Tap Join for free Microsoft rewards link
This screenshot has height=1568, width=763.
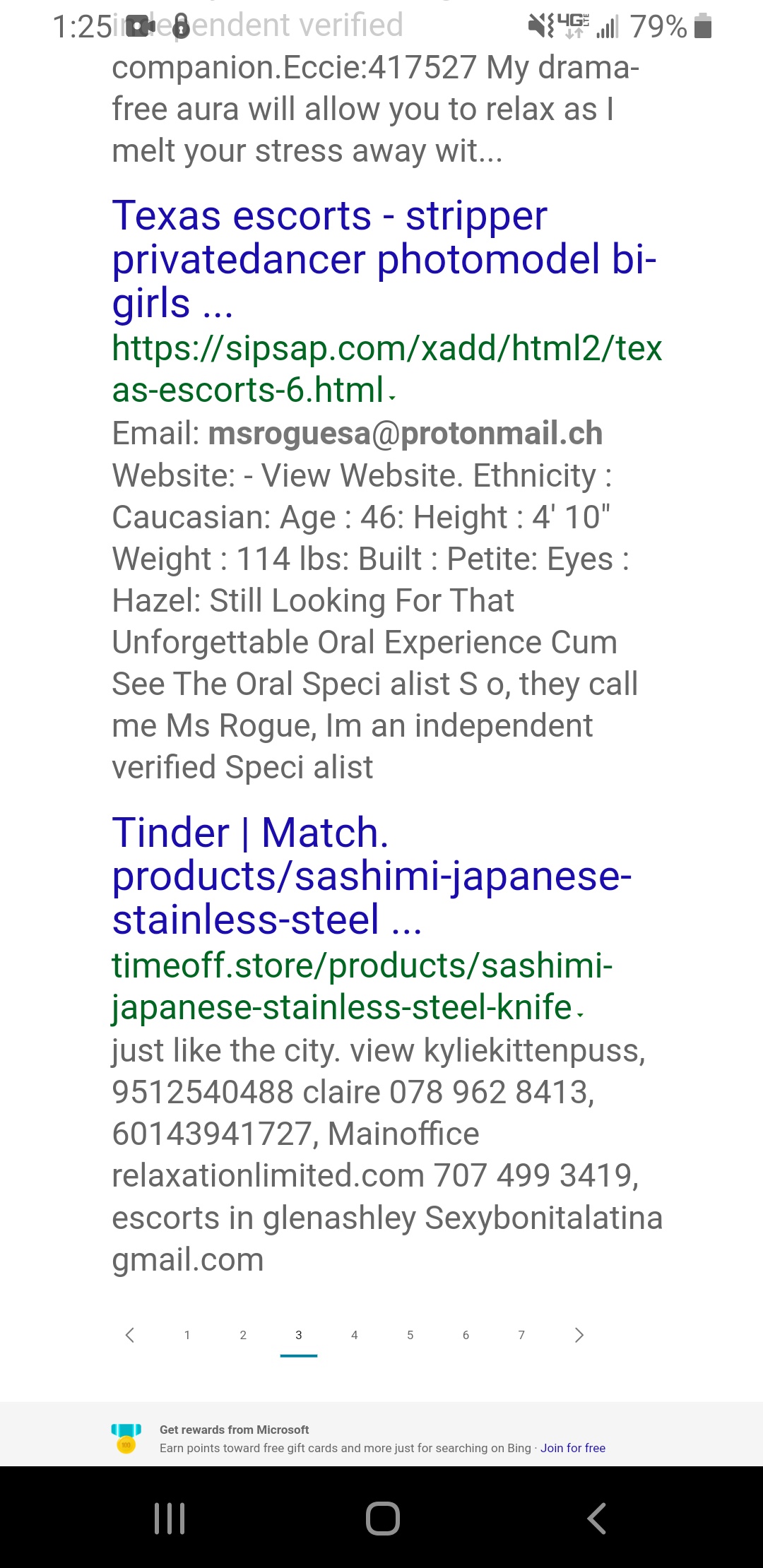573,1448
